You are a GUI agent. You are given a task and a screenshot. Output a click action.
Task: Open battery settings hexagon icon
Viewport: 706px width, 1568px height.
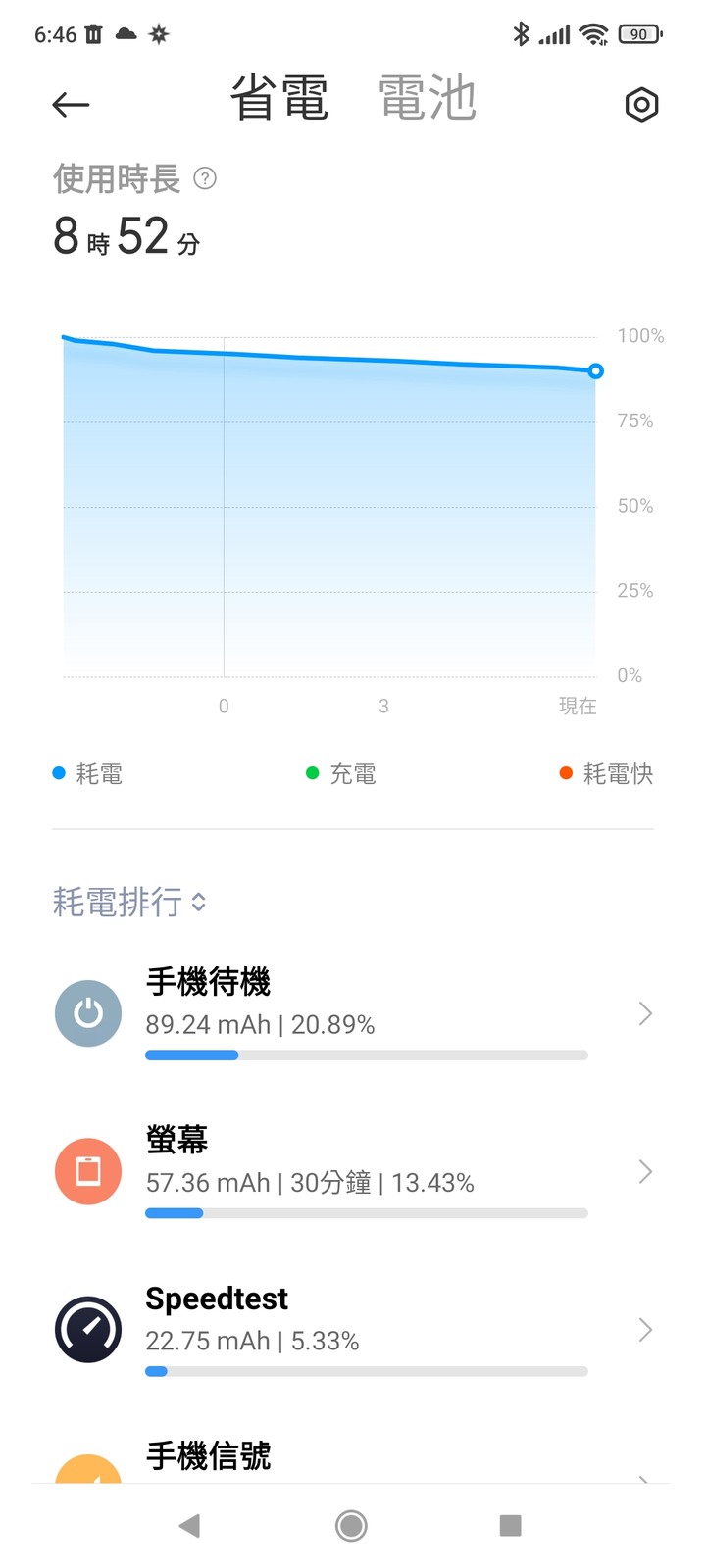coord(641,105)
